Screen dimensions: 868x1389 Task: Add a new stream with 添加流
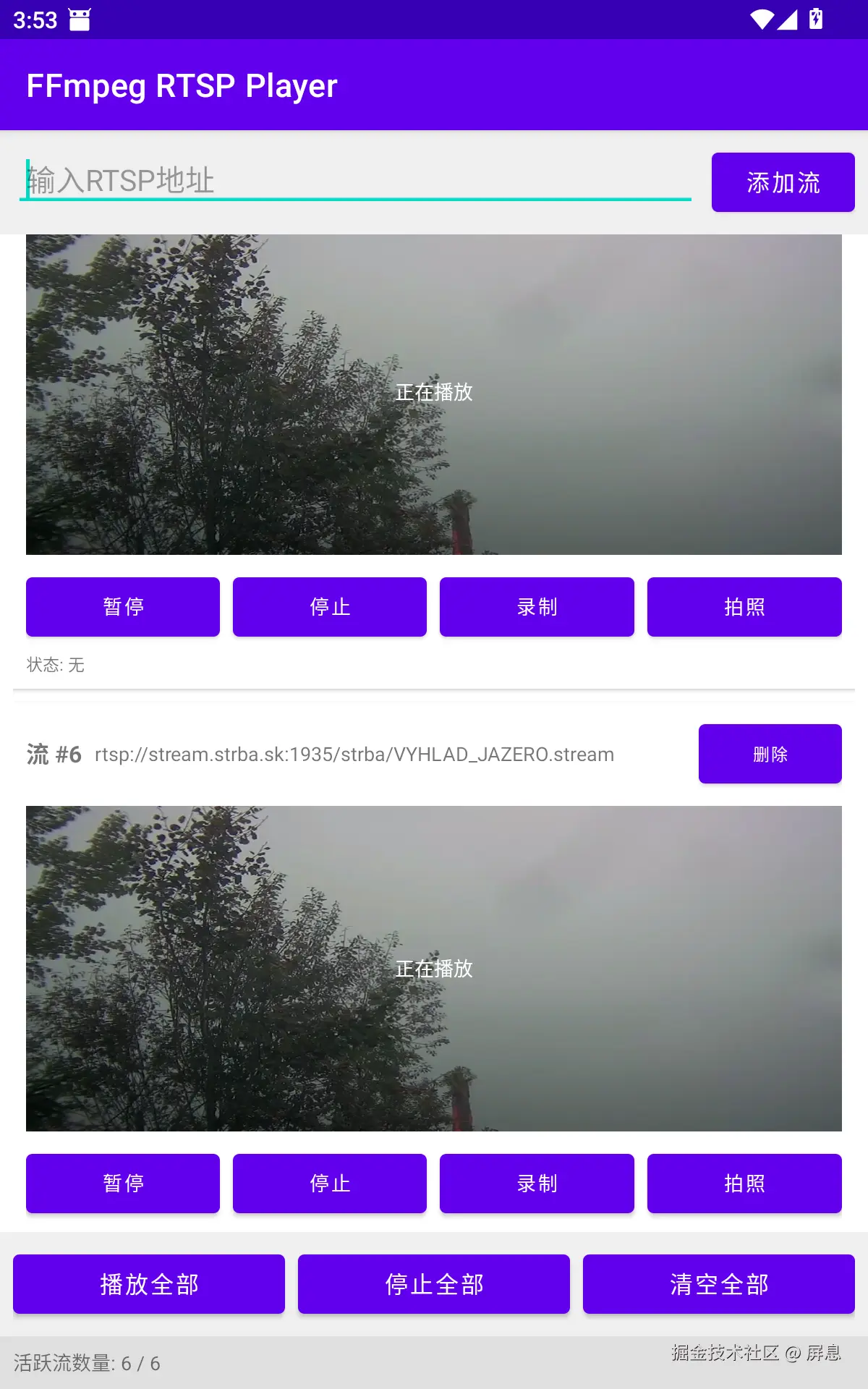pos(783,182)
